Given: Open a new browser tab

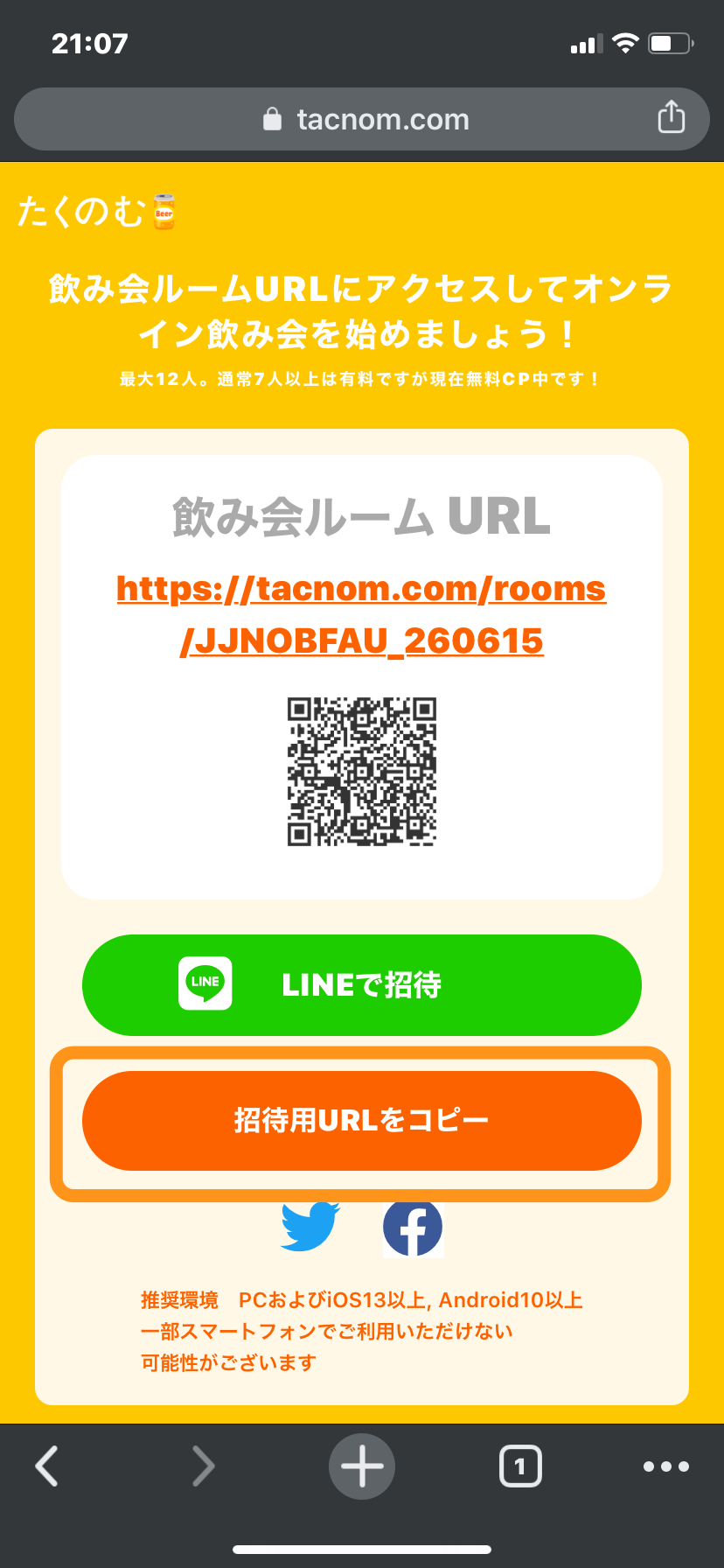Looking at the screenshot, I should pyautogui.click(x=361, y=1466).
